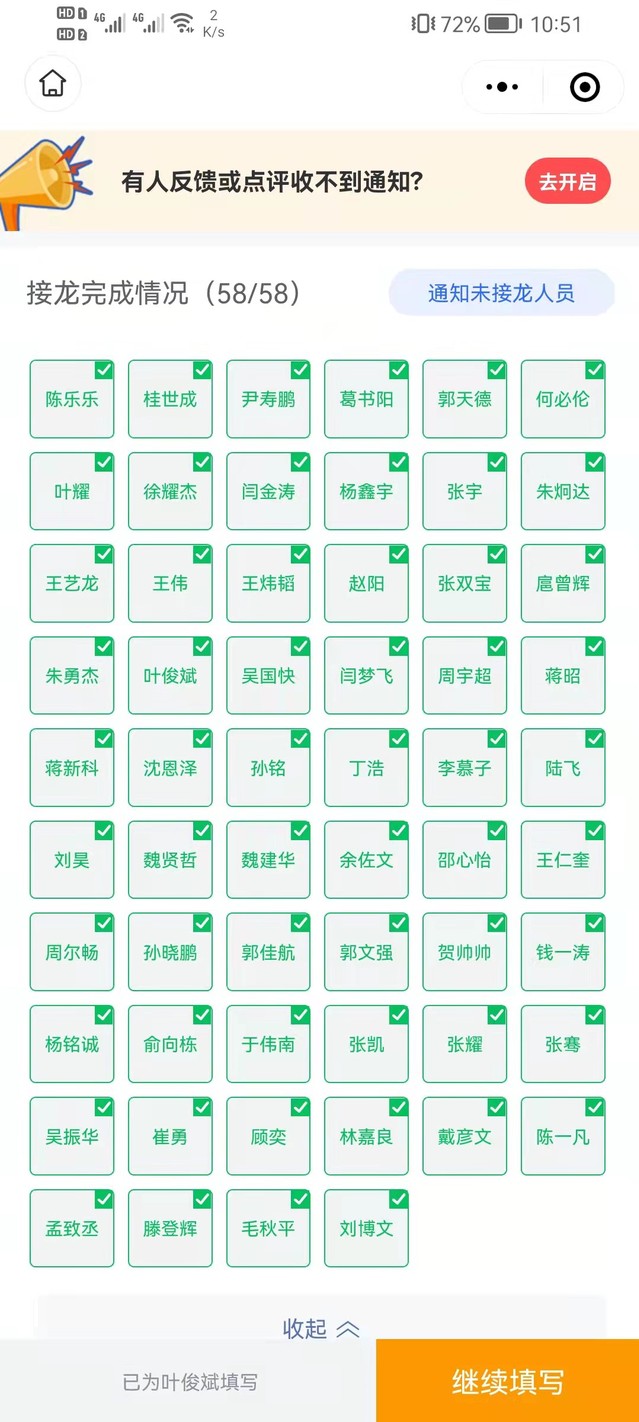The image size is (639, 1422).
Task: Tap 继续填写 to continue filling
Action: point(508,1381)
